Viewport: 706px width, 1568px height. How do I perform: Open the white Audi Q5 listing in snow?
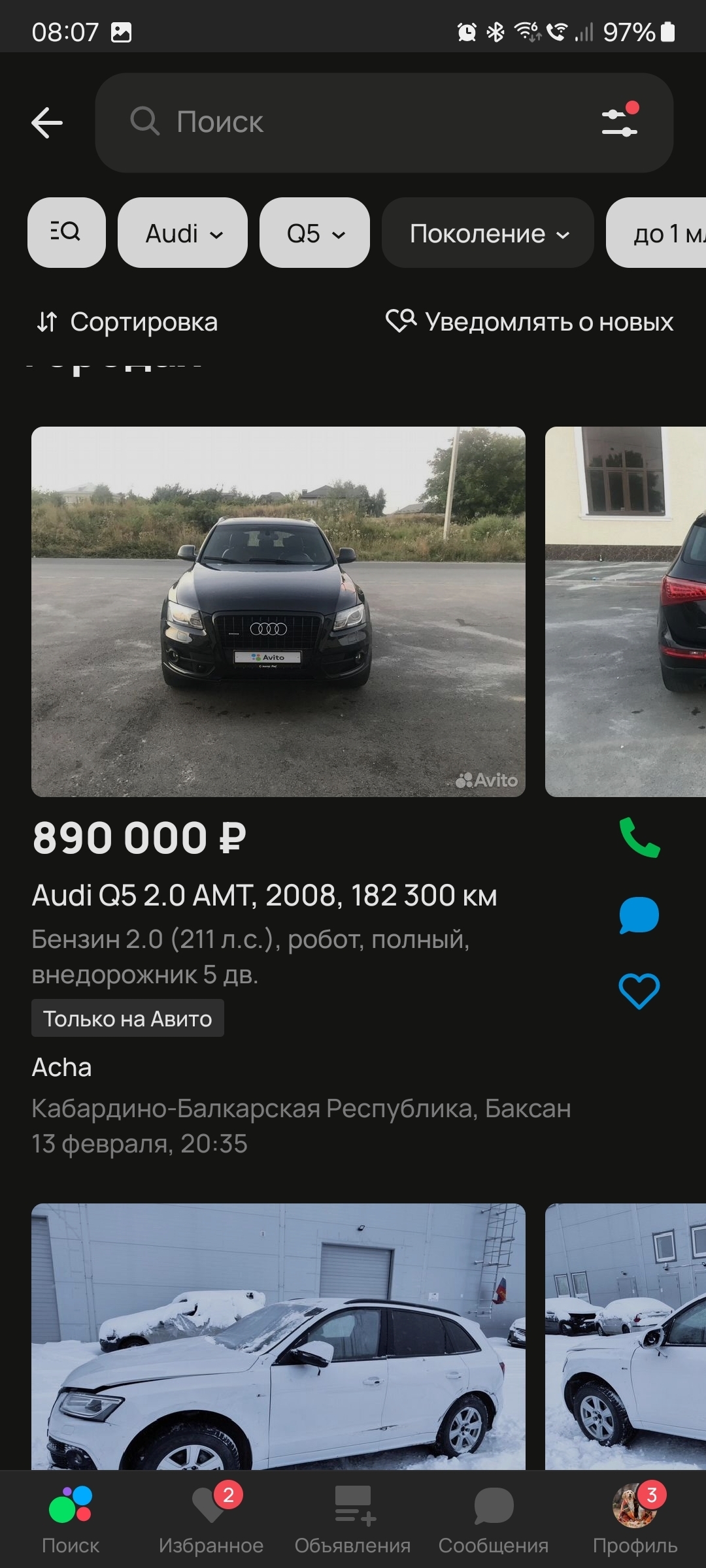coord(278,1336)
